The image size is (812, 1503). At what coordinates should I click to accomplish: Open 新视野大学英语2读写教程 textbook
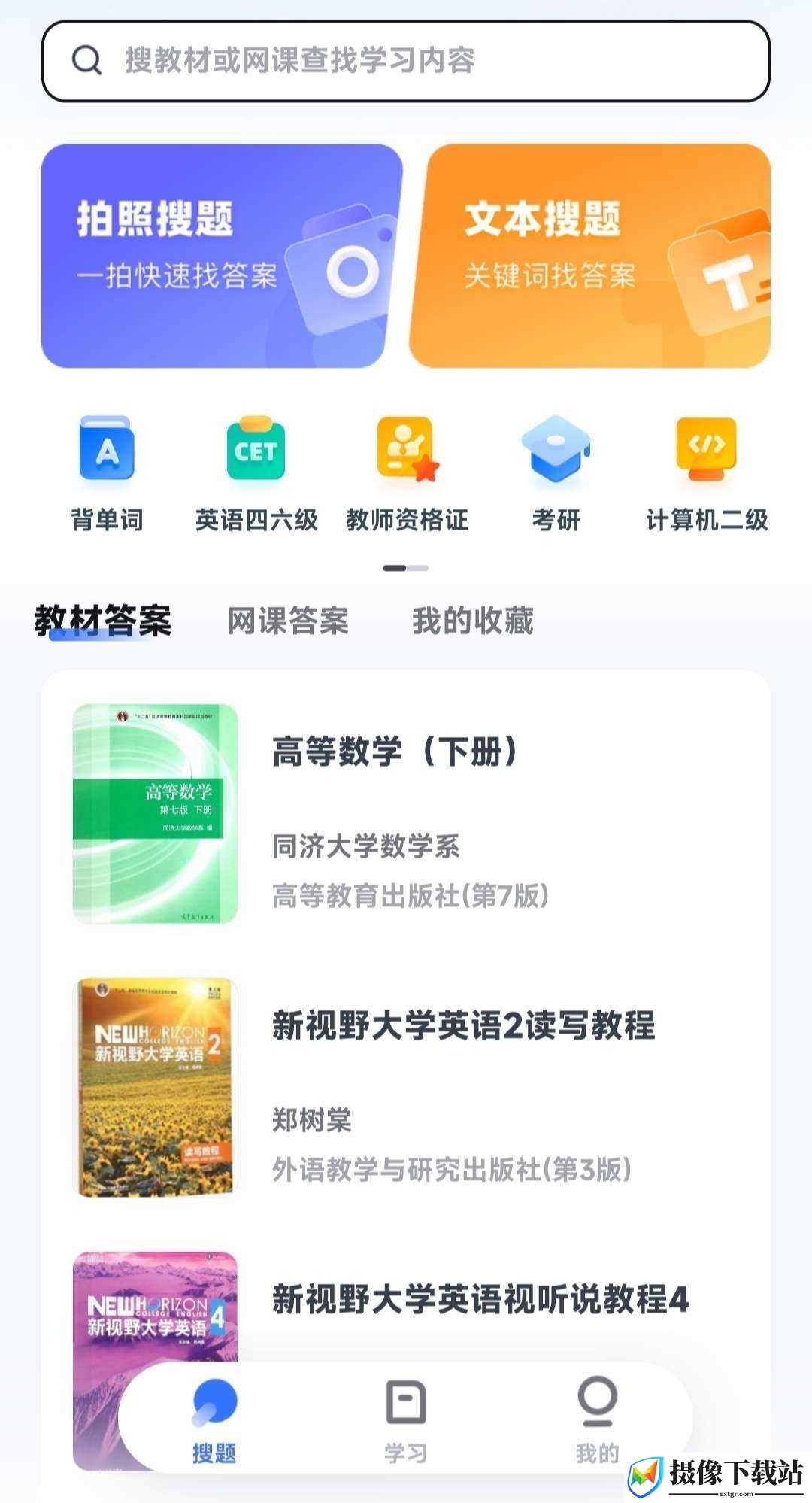[406, 1087]
